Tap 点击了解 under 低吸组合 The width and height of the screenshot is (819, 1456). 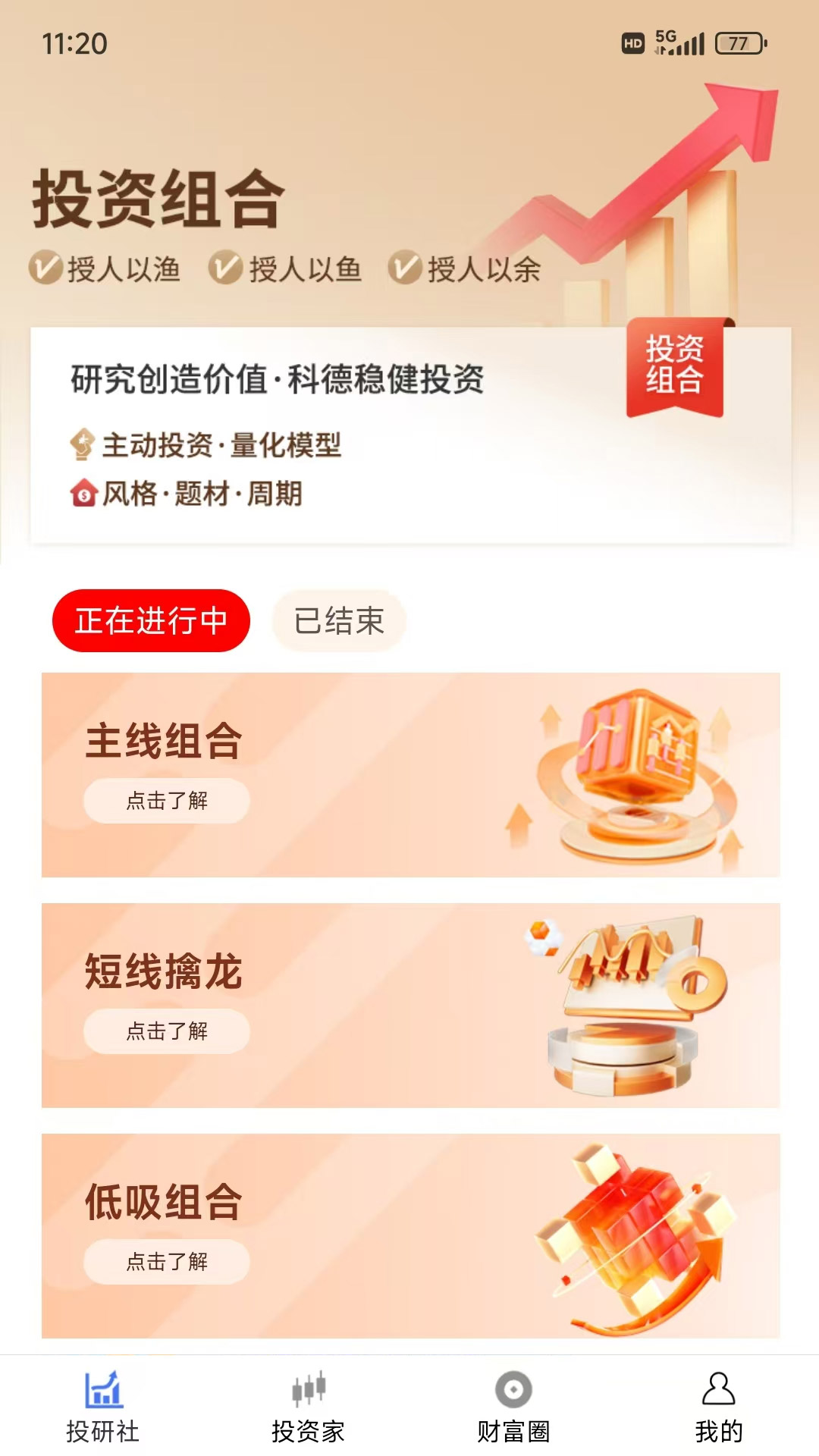coord(167,1262)
